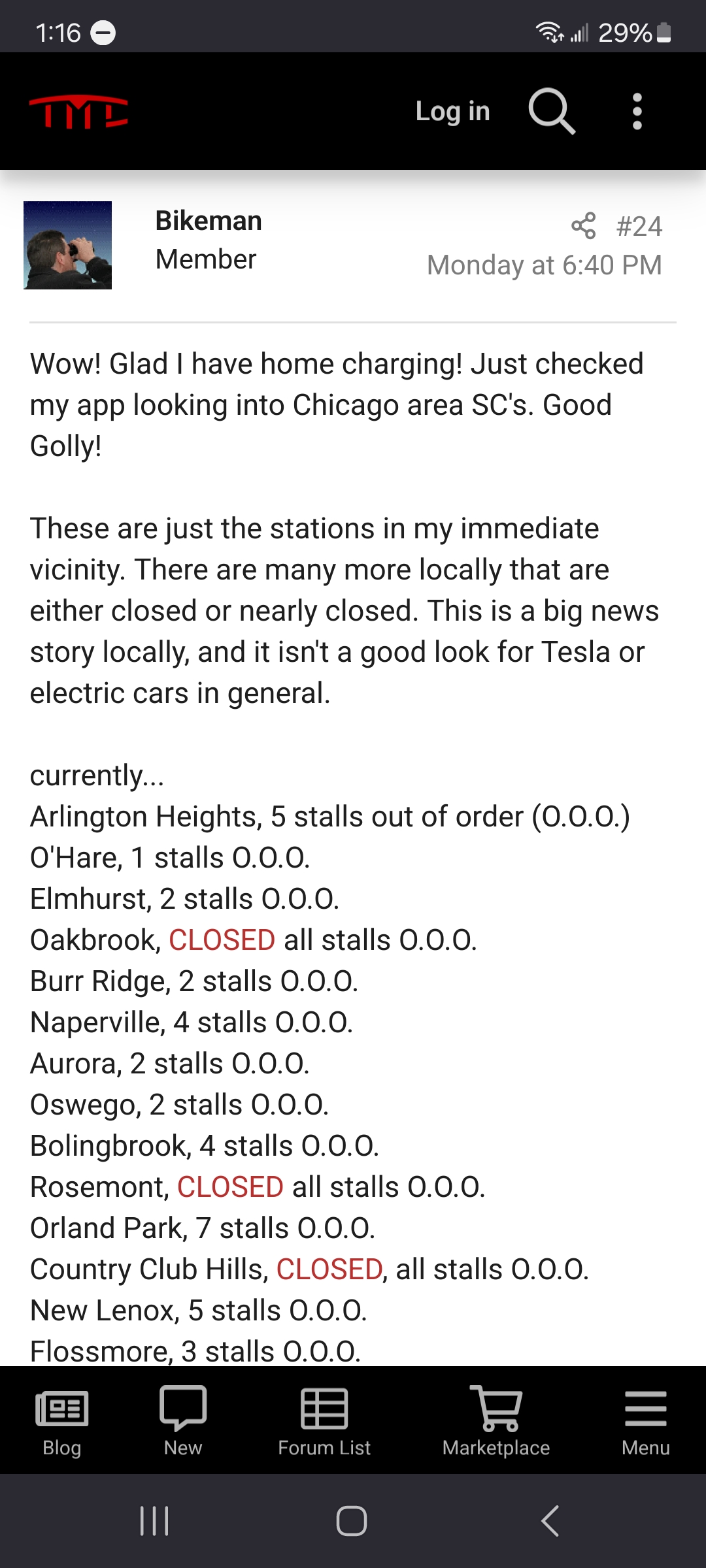
Task: Open the three-dot overflow menu
Action: [637, 111]
